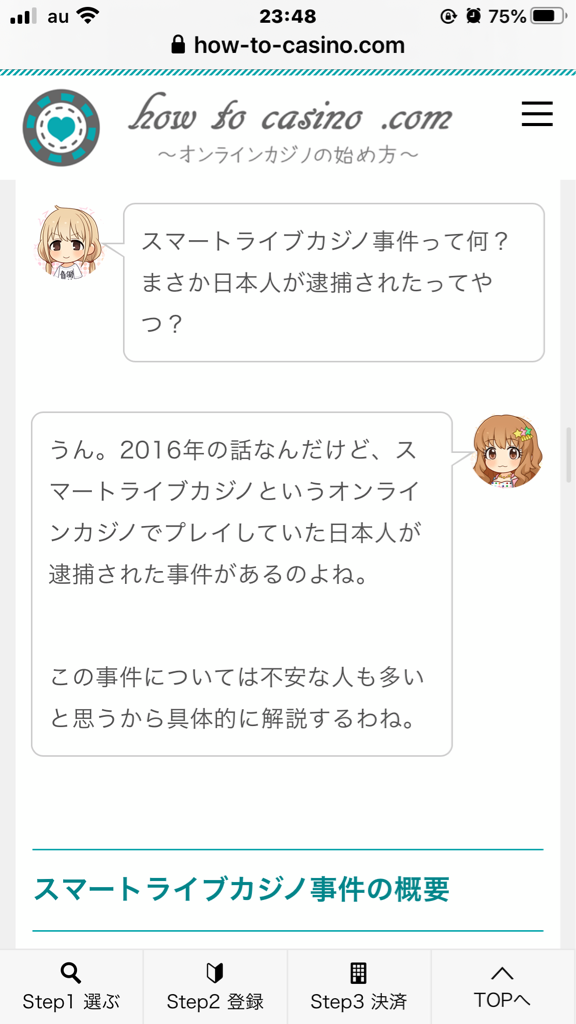Jump back via TOPへ button
576x1024 pixels.
coord(503,987)
